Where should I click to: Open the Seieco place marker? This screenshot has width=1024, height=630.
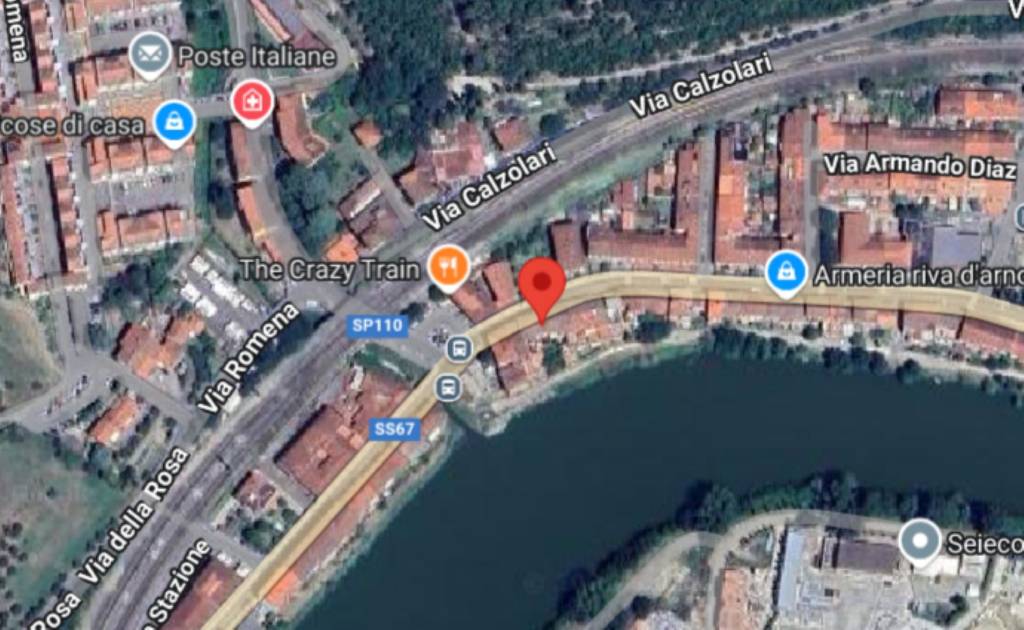pyautogui.click(x=918, y=540)
